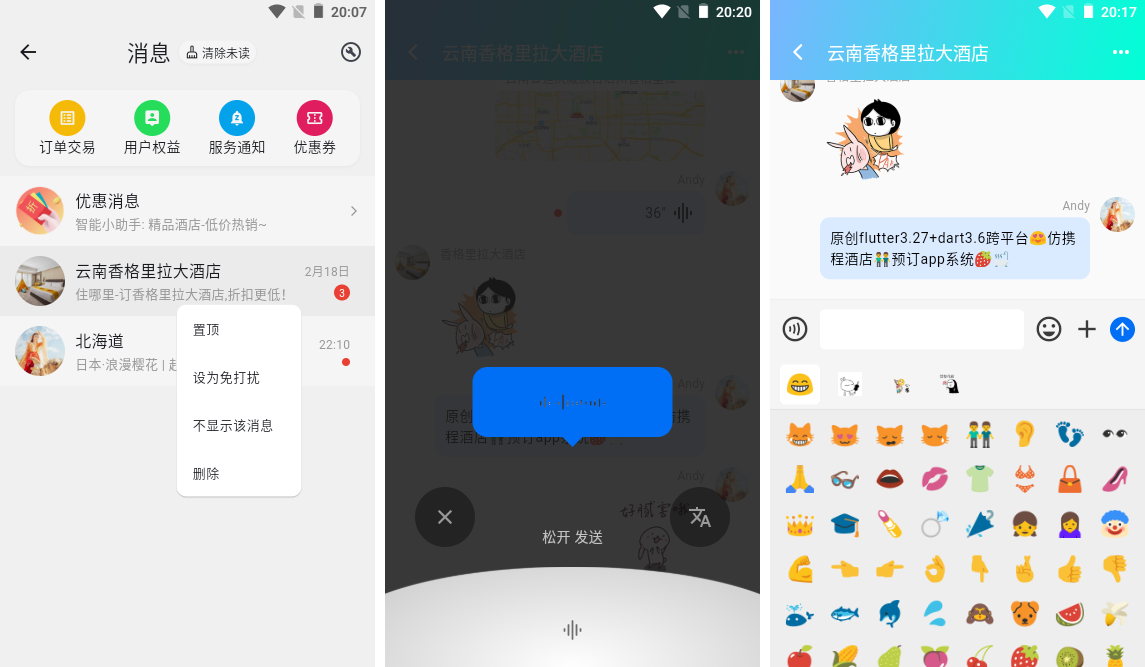This screenshot has height=667, width=1145.
Task: Open 服务通知 category
Action: tap(237, 128)
